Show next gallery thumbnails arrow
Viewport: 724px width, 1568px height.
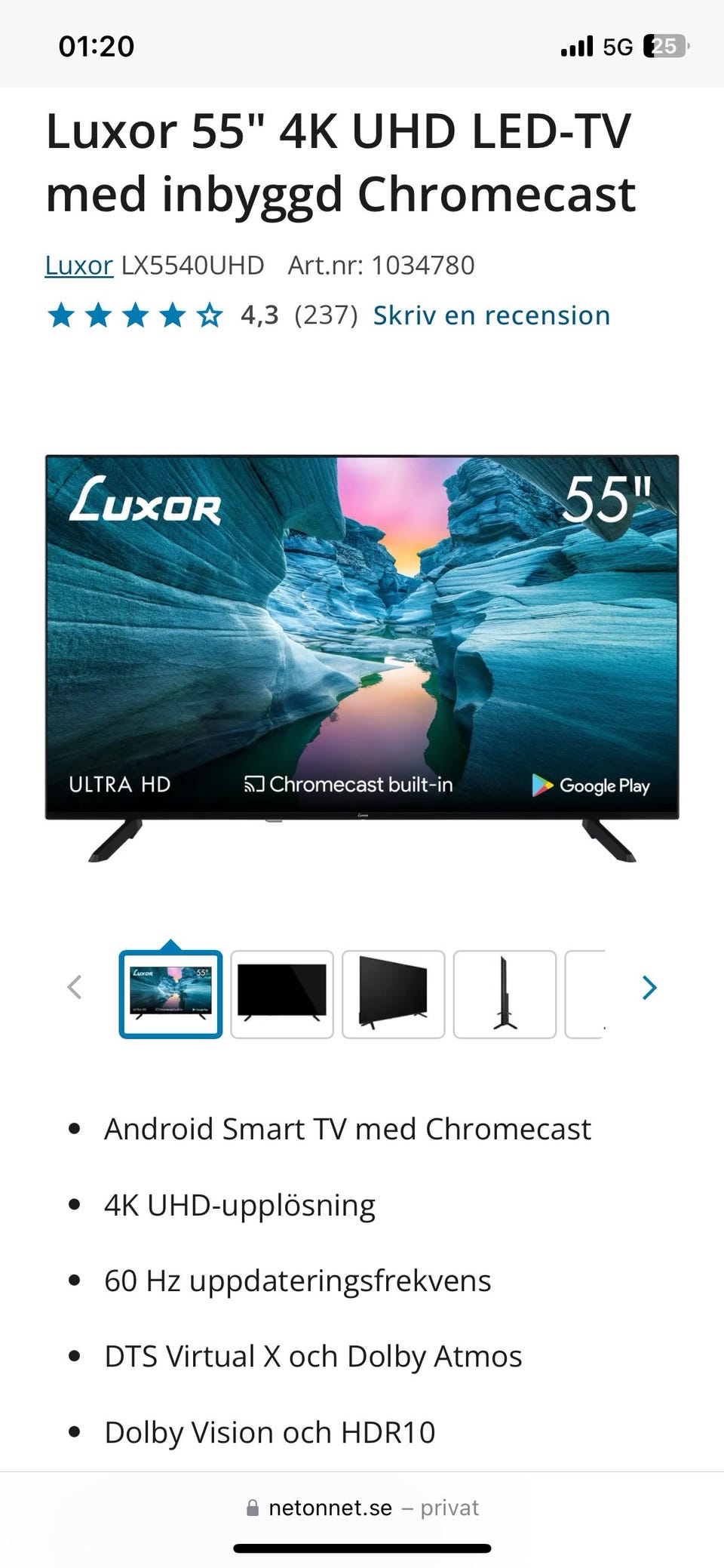coord(649,987)
